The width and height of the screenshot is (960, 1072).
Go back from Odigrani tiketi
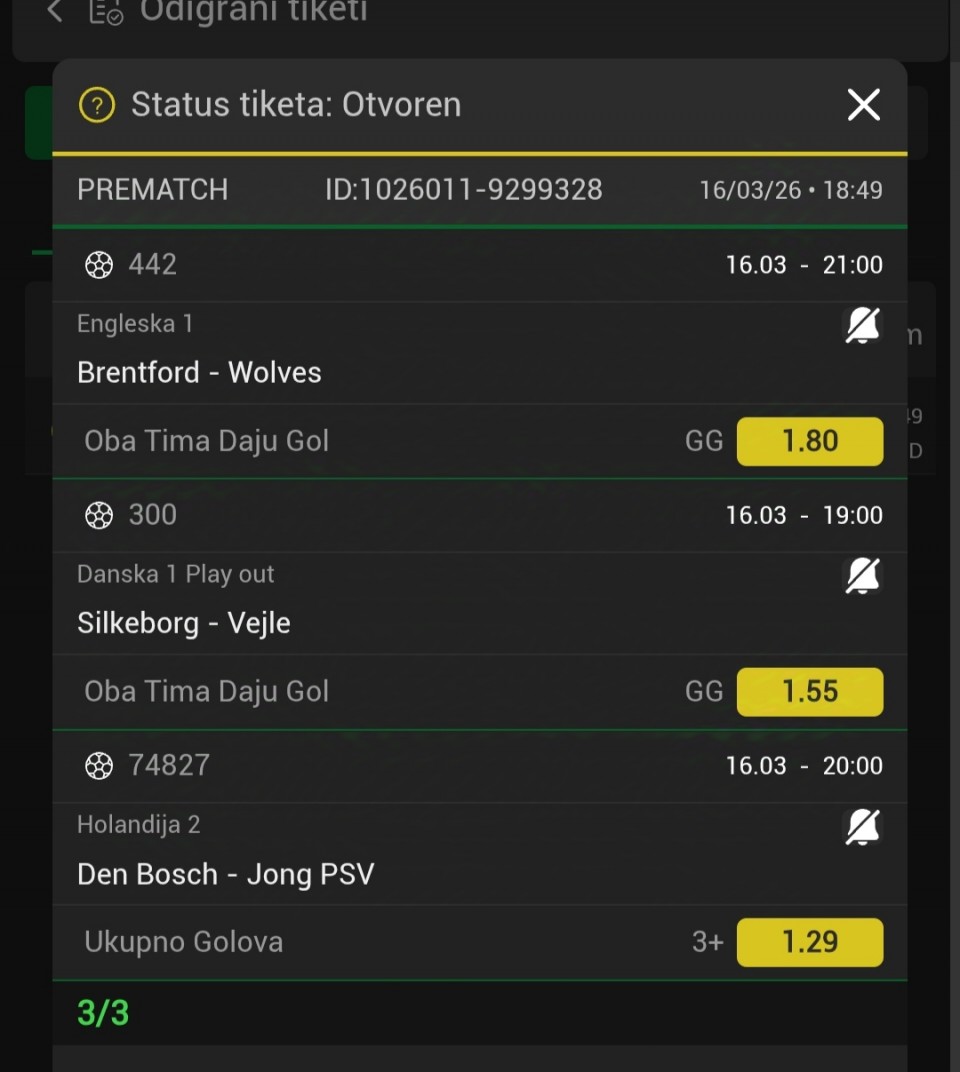click(55, 12)
